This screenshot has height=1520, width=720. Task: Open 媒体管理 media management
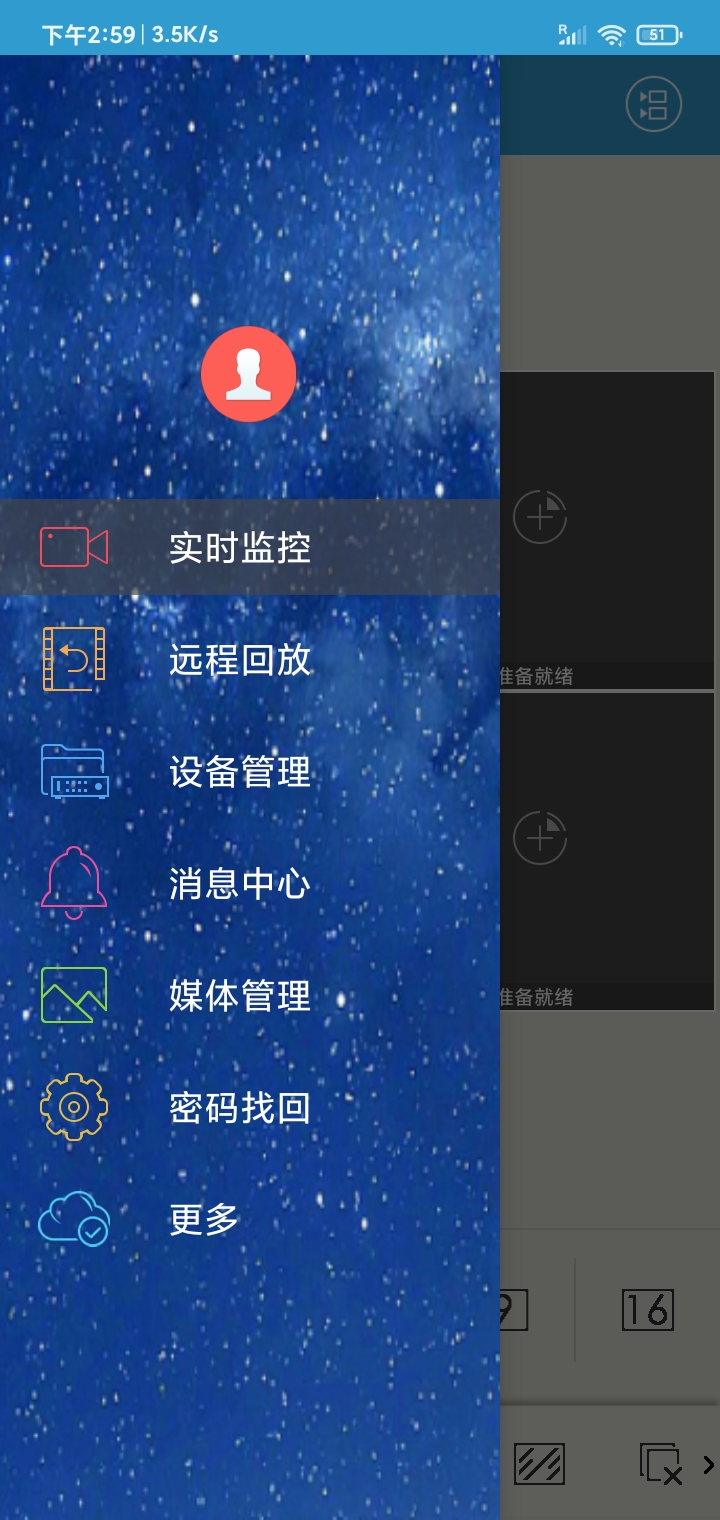(x=240, y=996)
